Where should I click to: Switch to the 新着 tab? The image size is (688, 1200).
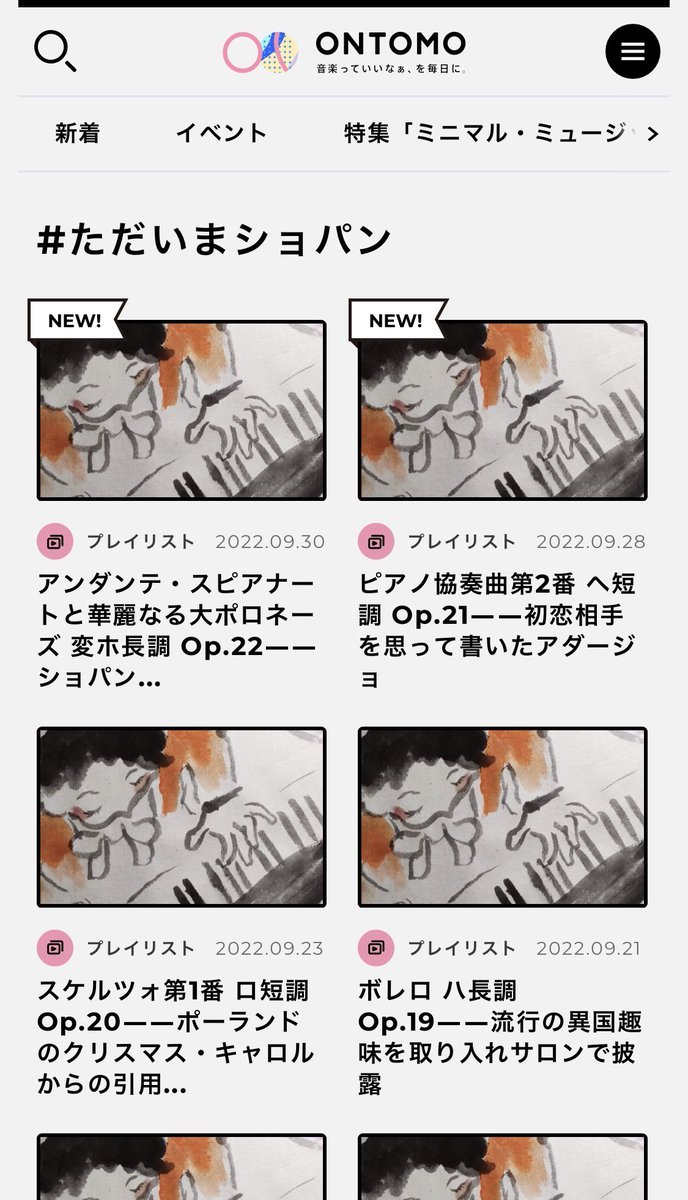(x=78, y=133)
